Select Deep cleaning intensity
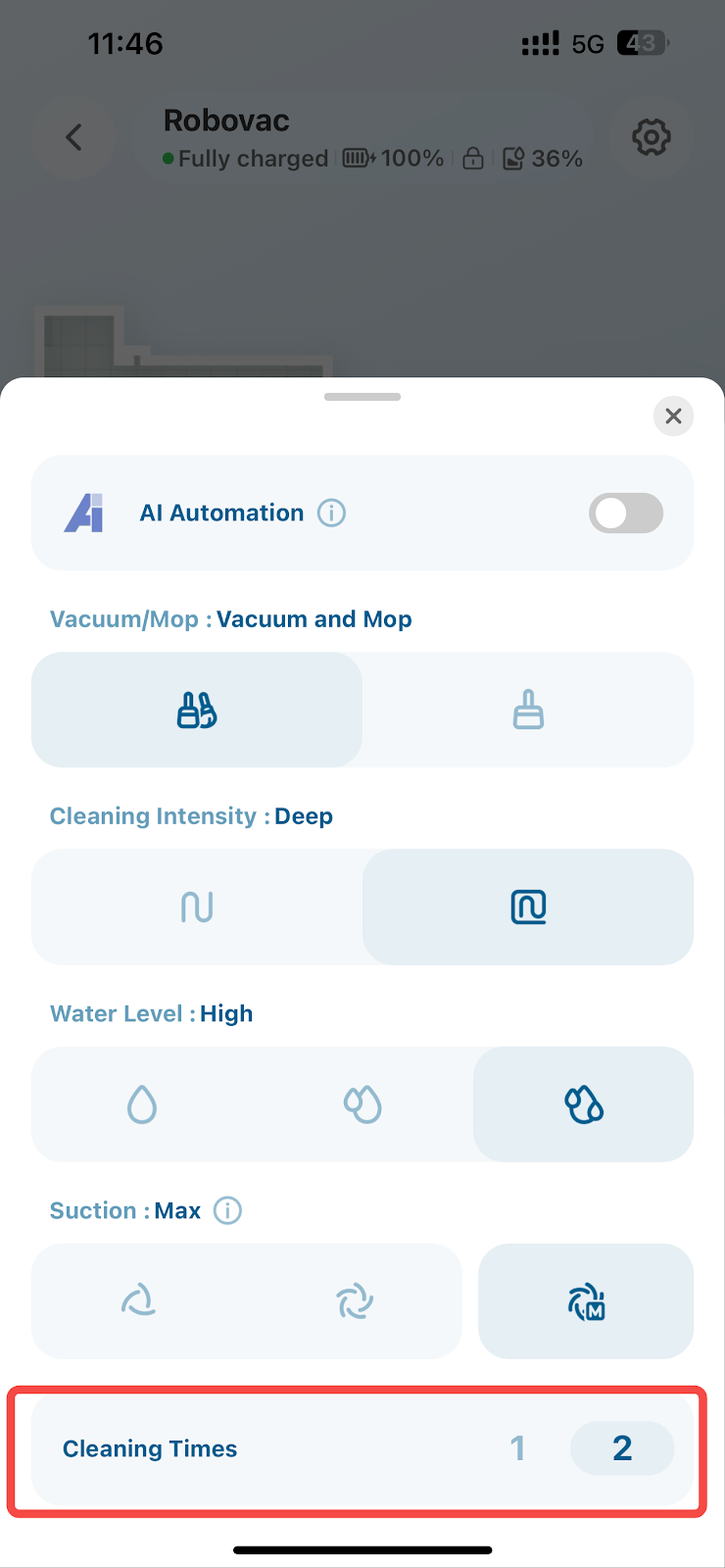 [528, 907]
